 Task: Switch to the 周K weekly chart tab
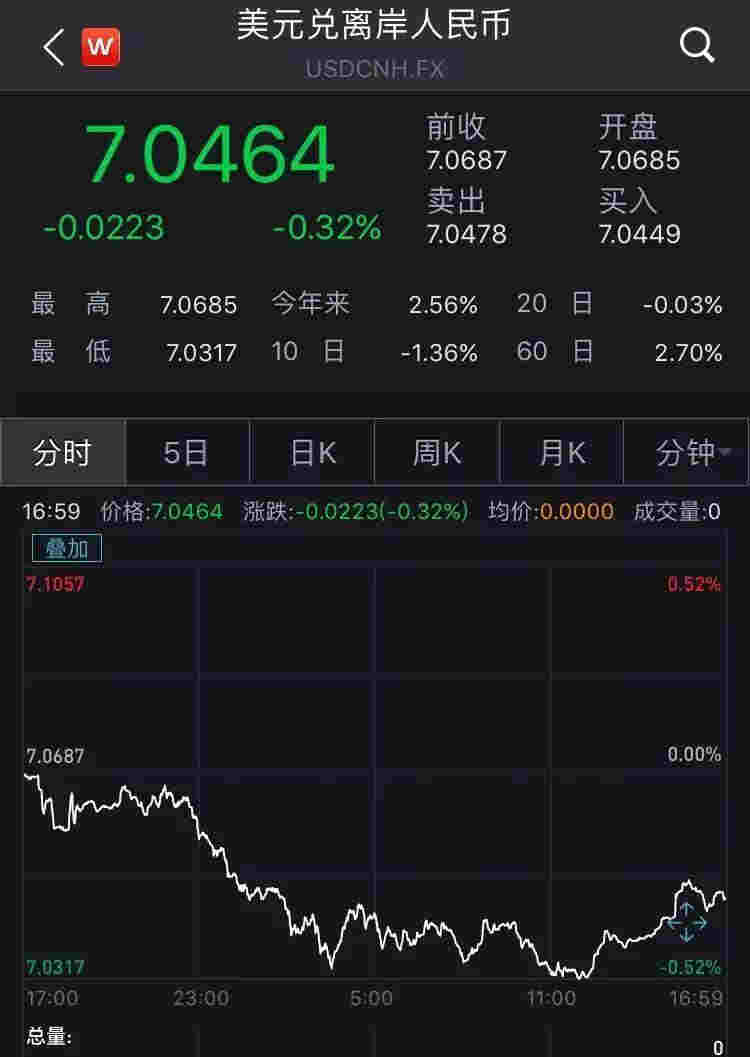(436, 452)
